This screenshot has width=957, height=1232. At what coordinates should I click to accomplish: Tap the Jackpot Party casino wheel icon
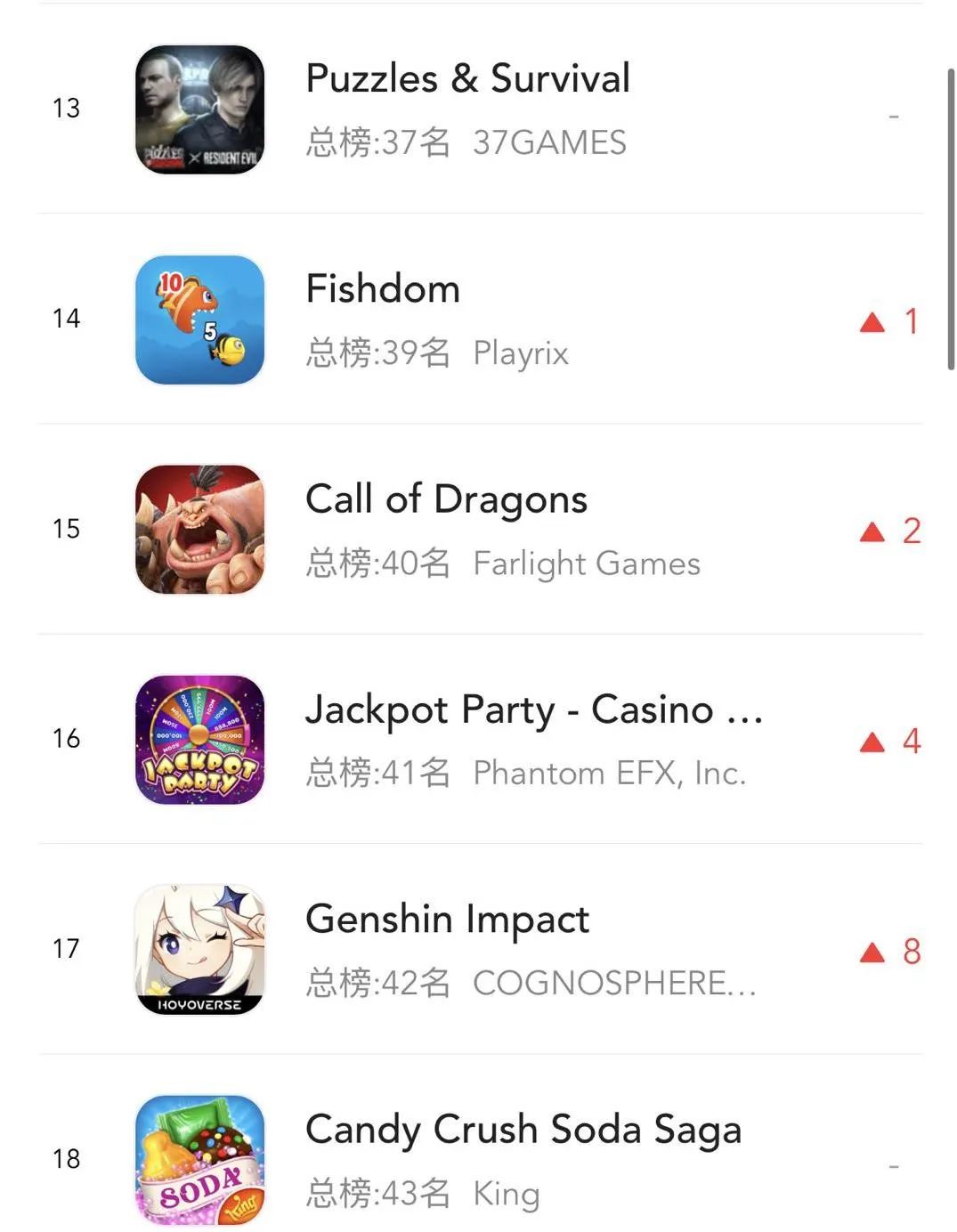(199, 740)
